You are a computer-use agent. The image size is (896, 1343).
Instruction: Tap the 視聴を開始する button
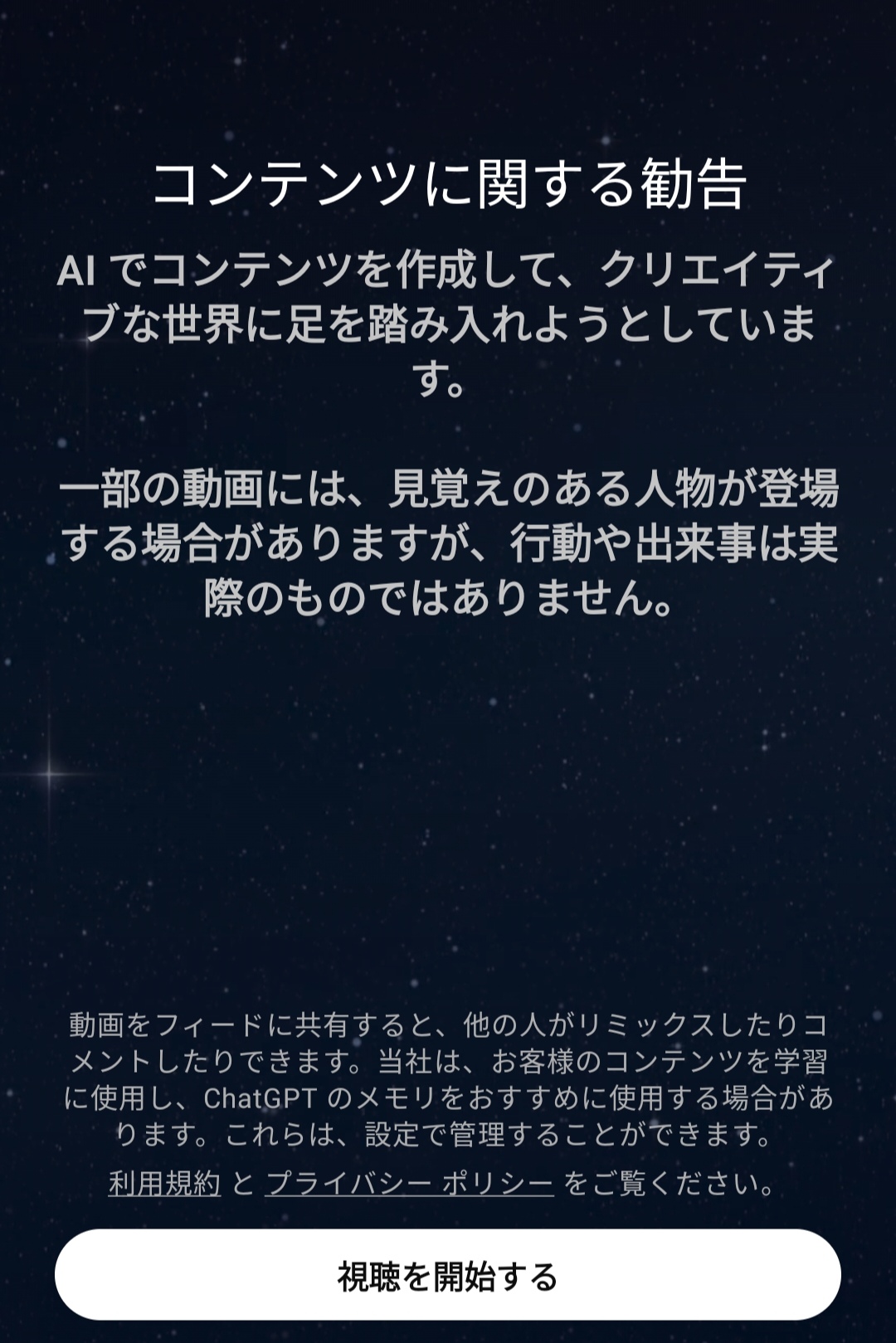[x=448, y=1275]
